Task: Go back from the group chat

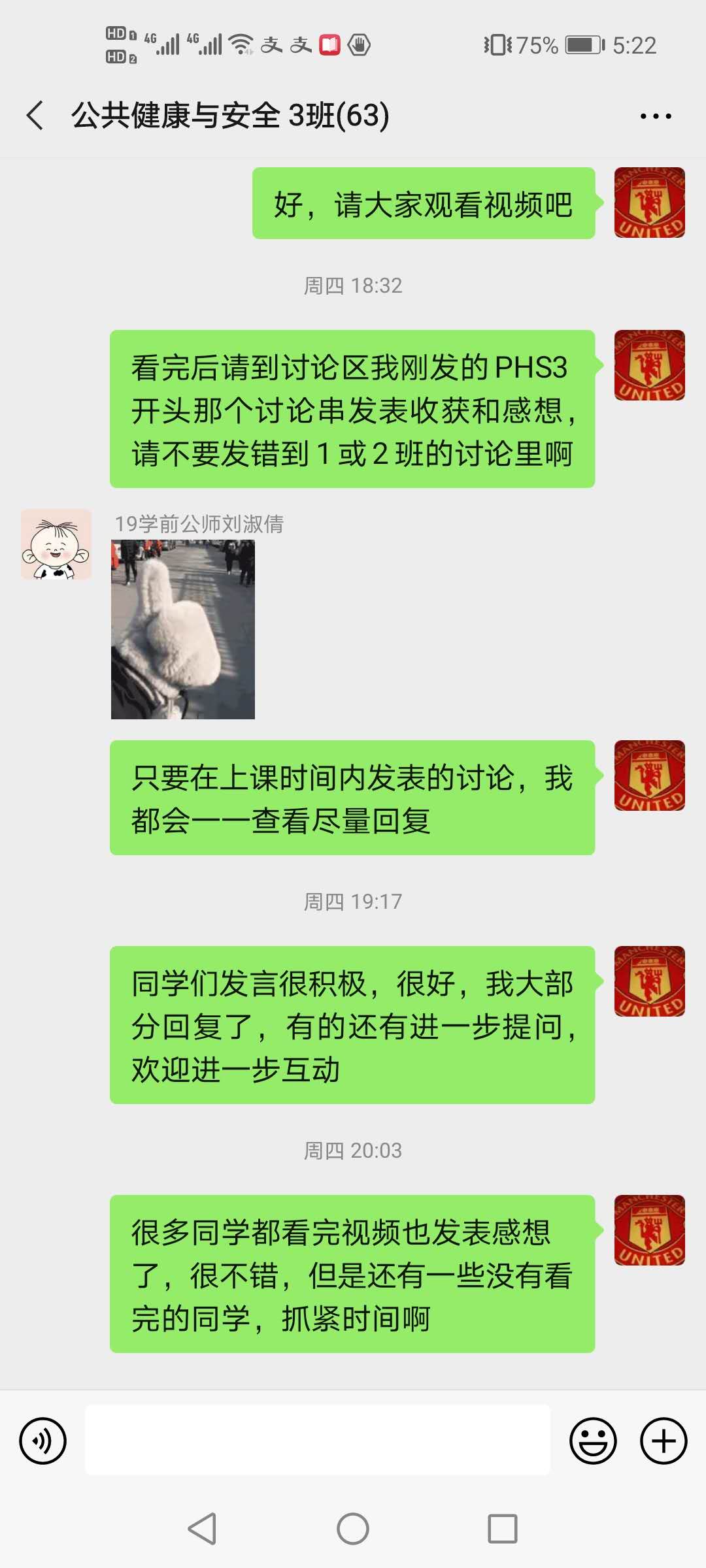Action: coord(35,116)
